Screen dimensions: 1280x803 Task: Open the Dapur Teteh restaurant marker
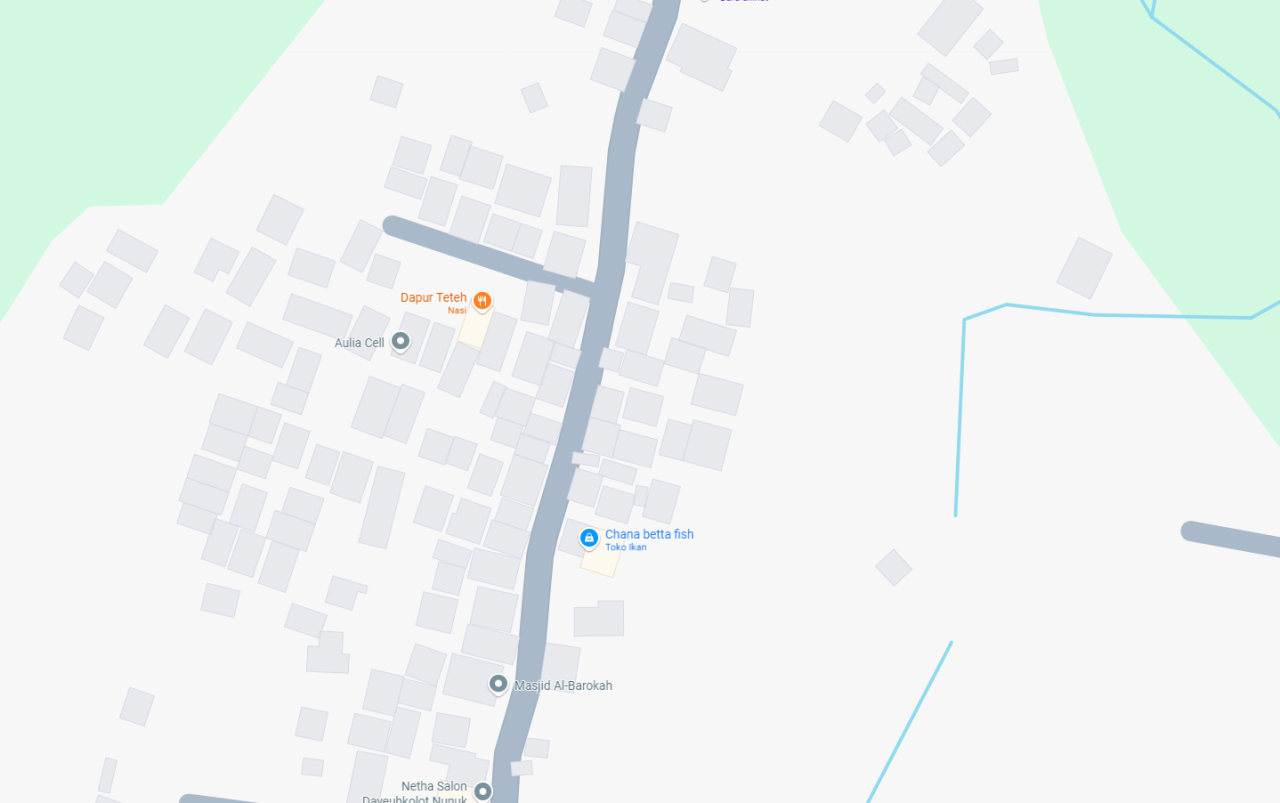(x=482, y=300)
